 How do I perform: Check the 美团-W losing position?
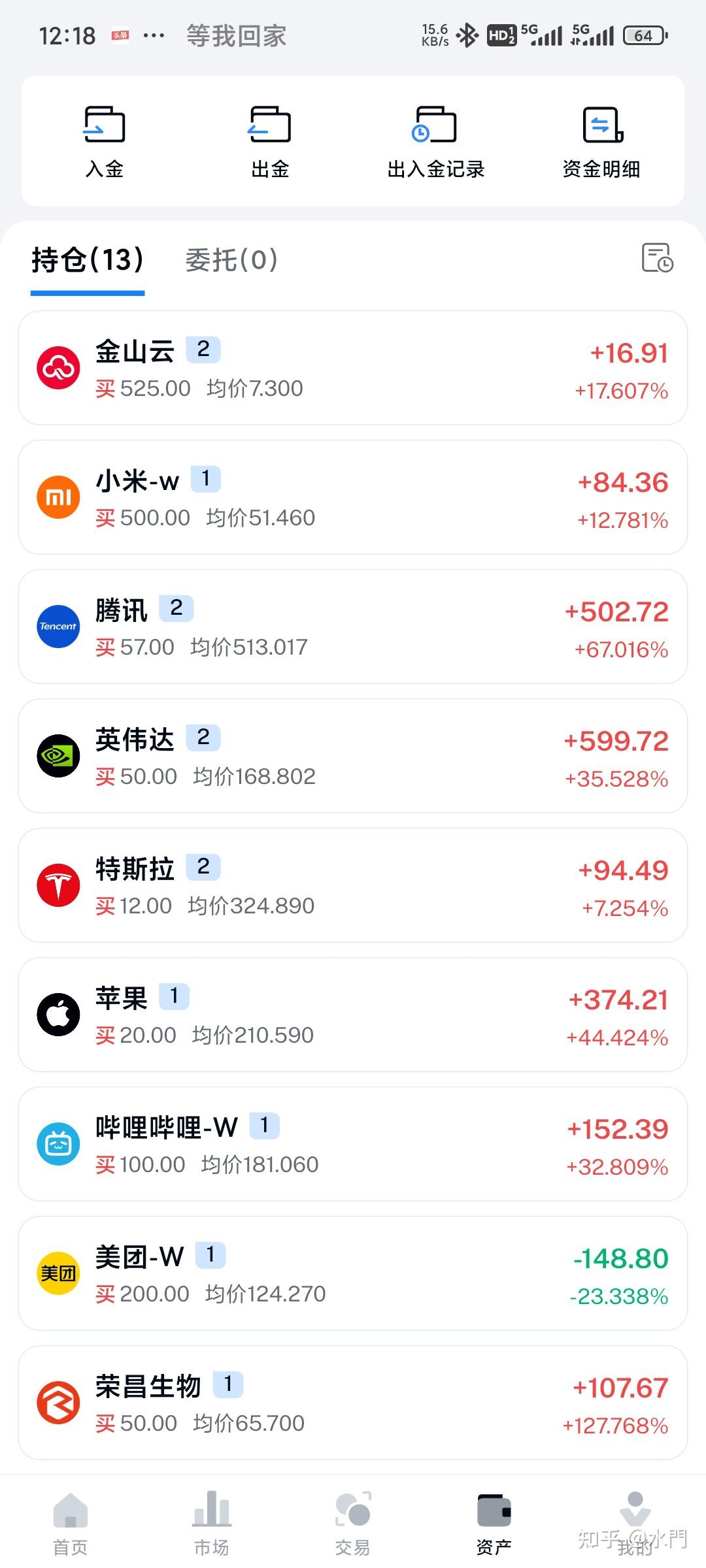353,1273
